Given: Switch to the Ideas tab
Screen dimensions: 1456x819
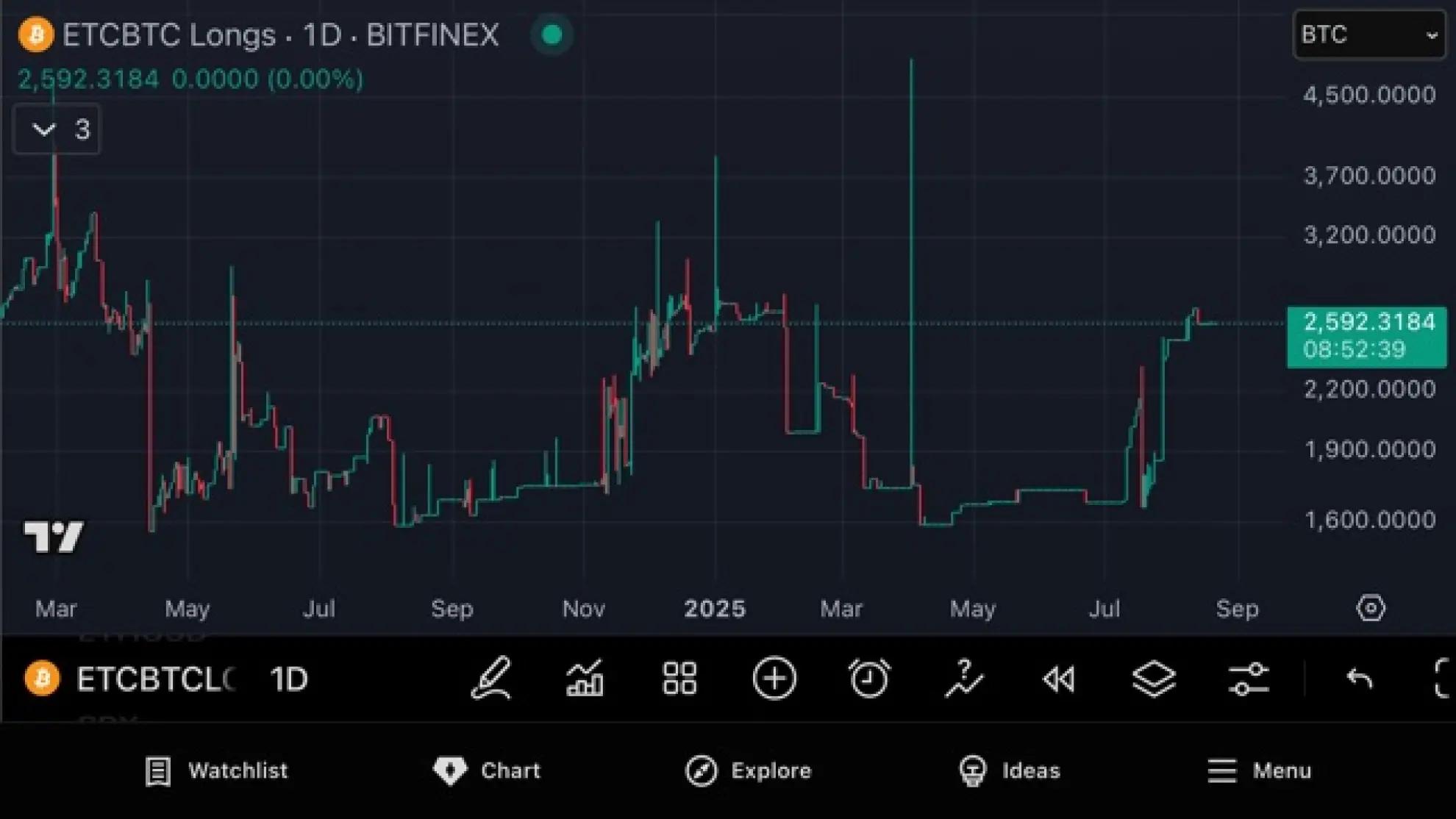Looking at the screenshot, I should tap(1010, 770).
